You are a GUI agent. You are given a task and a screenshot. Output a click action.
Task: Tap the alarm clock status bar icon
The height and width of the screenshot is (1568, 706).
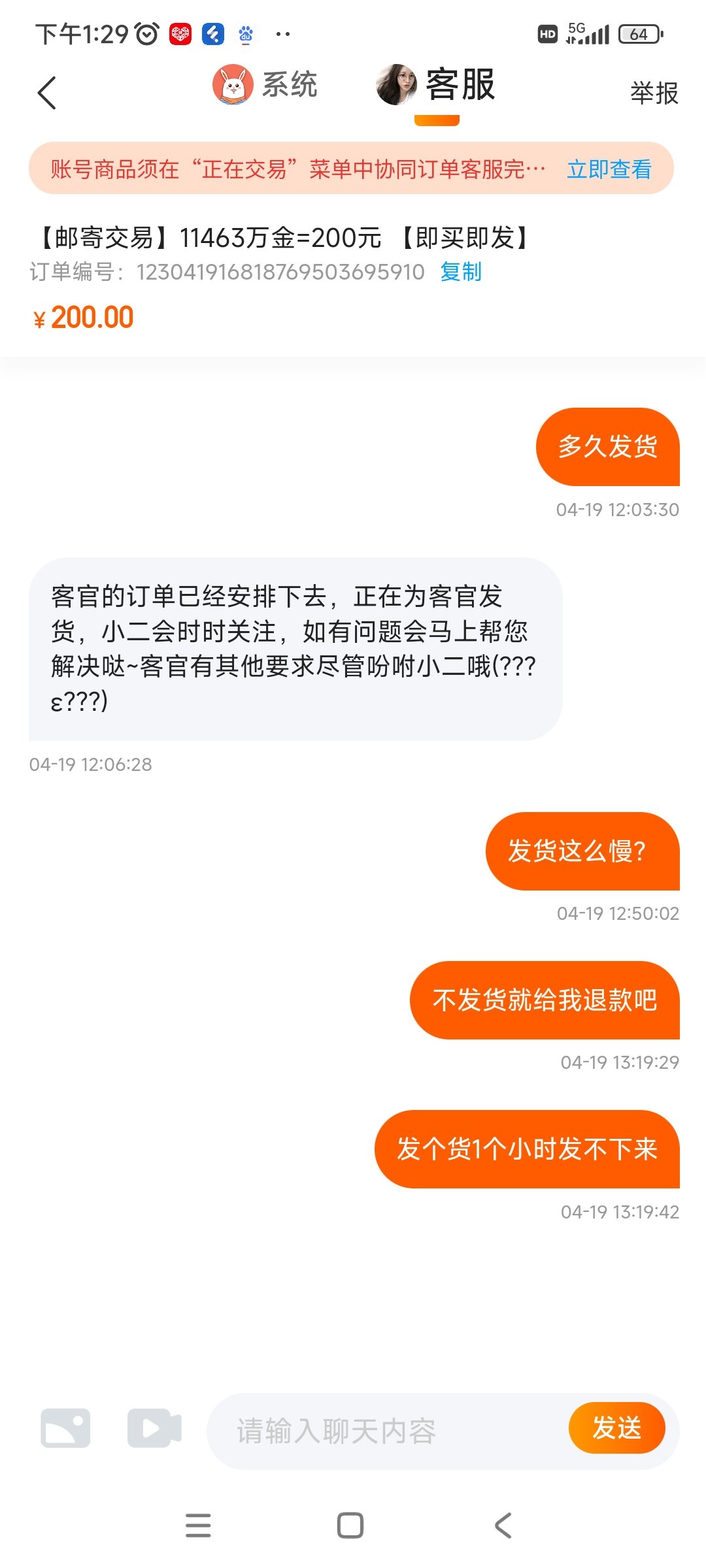pyautogui.click(x=147, y=33)
